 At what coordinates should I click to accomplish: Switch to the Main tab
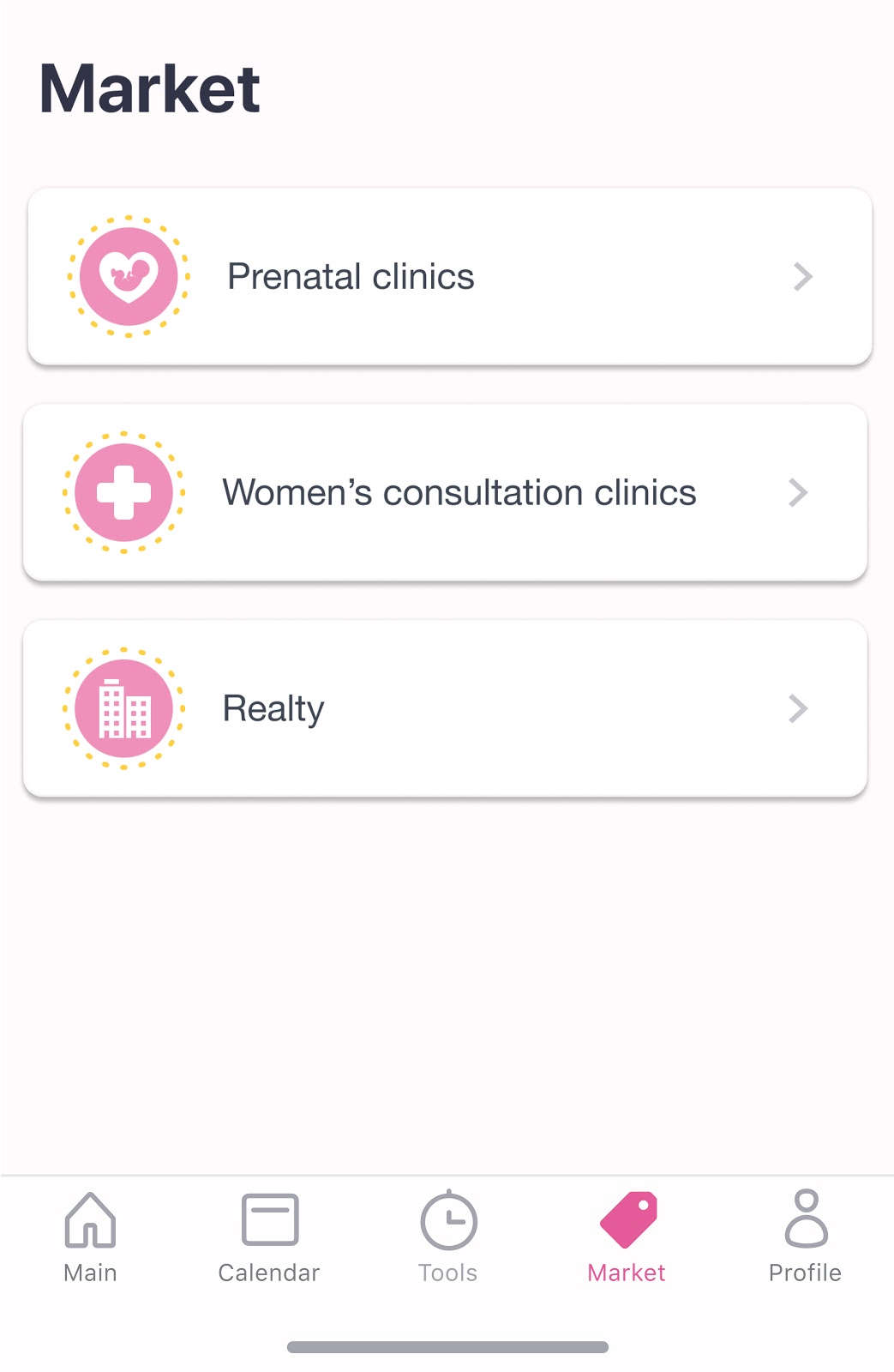click(x=90, y=1237)
